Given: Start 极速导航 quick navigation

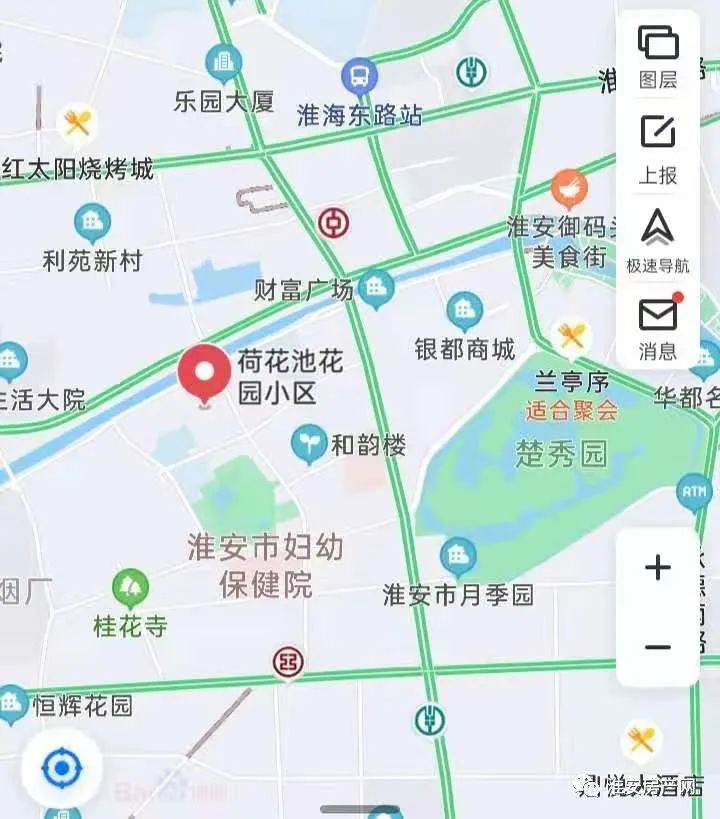Looking at the screenshot, I should click(x=658, y=239).
